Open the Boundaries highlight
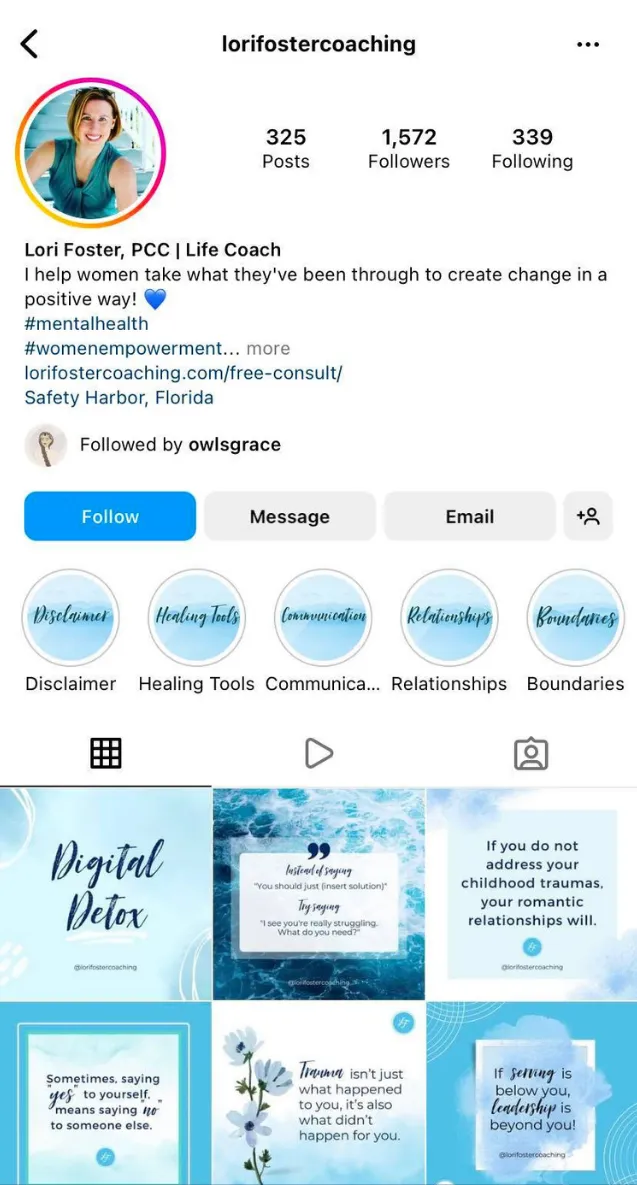The height and width of the screenshot is (1185, 637). pos(575,617)
